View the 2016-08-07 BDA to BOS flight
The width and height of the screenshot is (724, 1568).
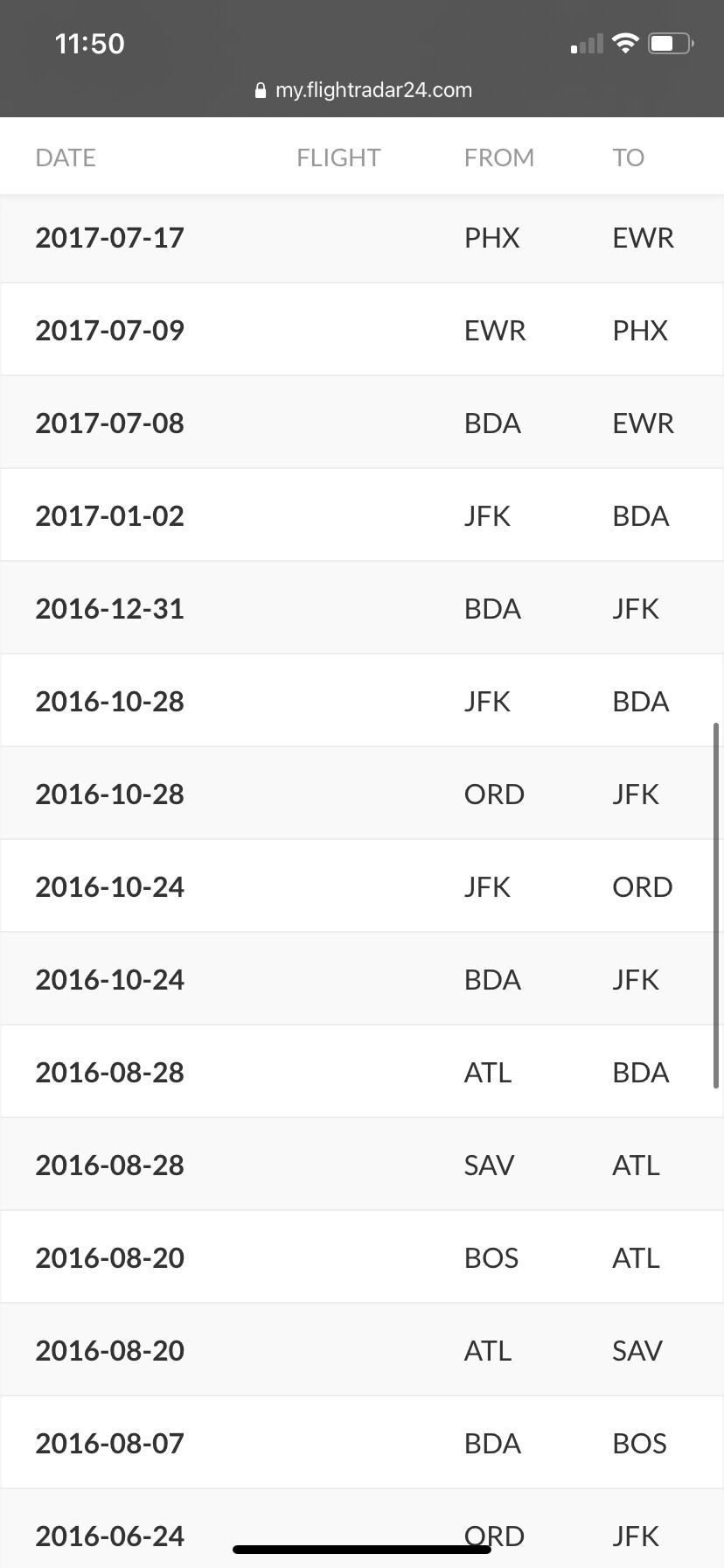[362, 1444]
